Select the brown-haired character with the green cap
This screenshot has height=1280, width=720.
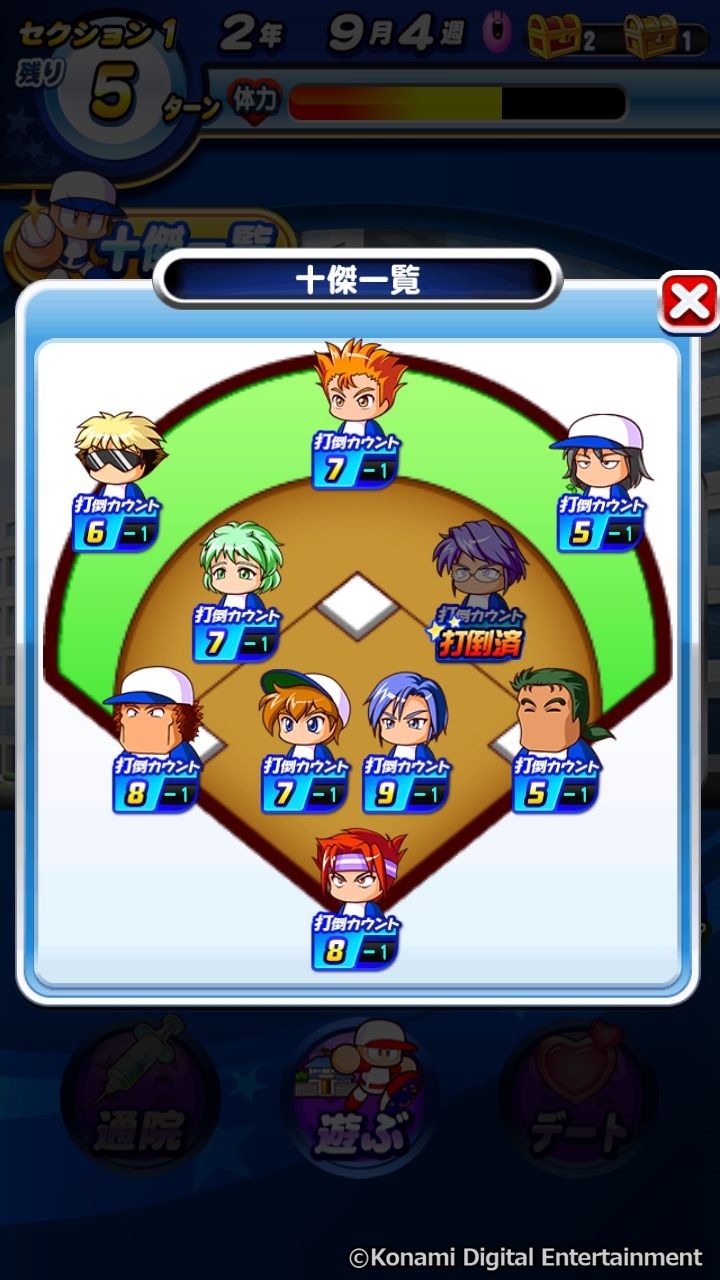pos(304,712)
